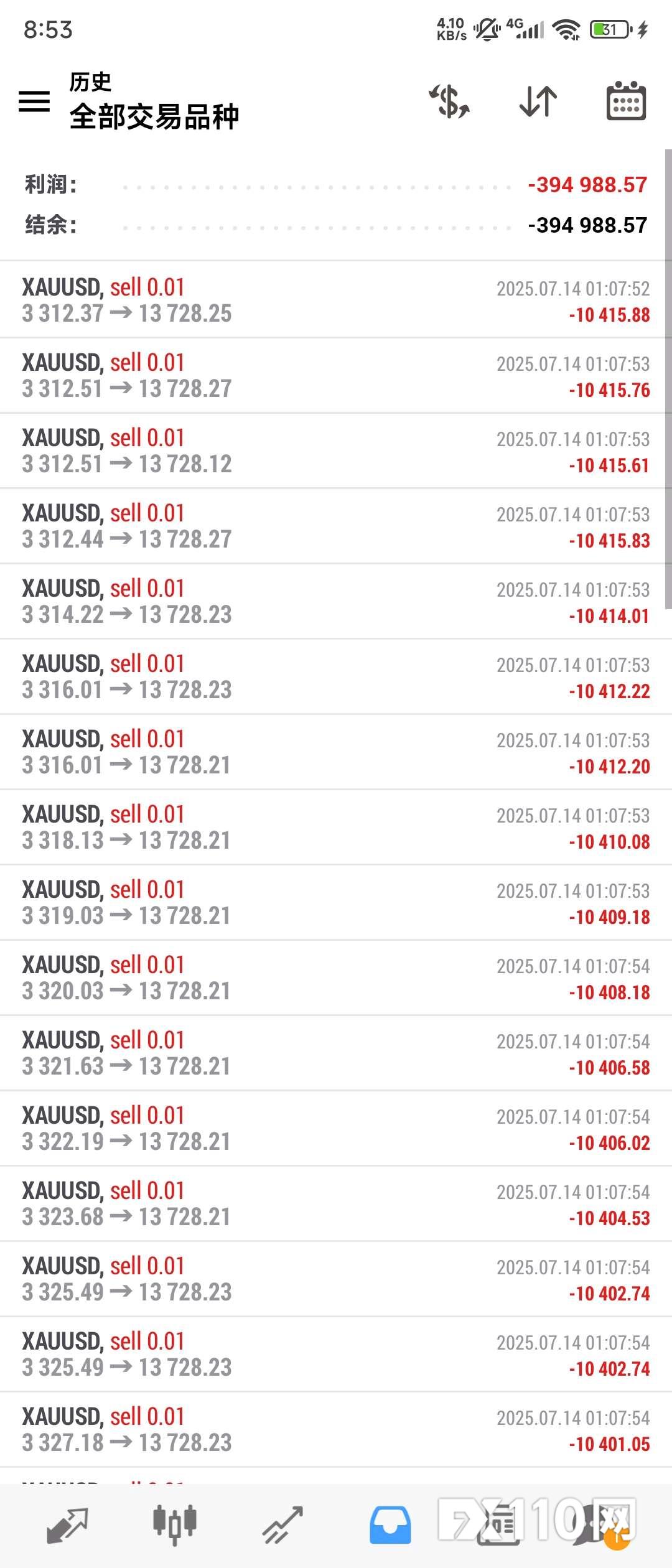This screenshot has height=1568, width=672.
Task: Pick a date range via calendar icon
Action: click(x=626, y=101)
